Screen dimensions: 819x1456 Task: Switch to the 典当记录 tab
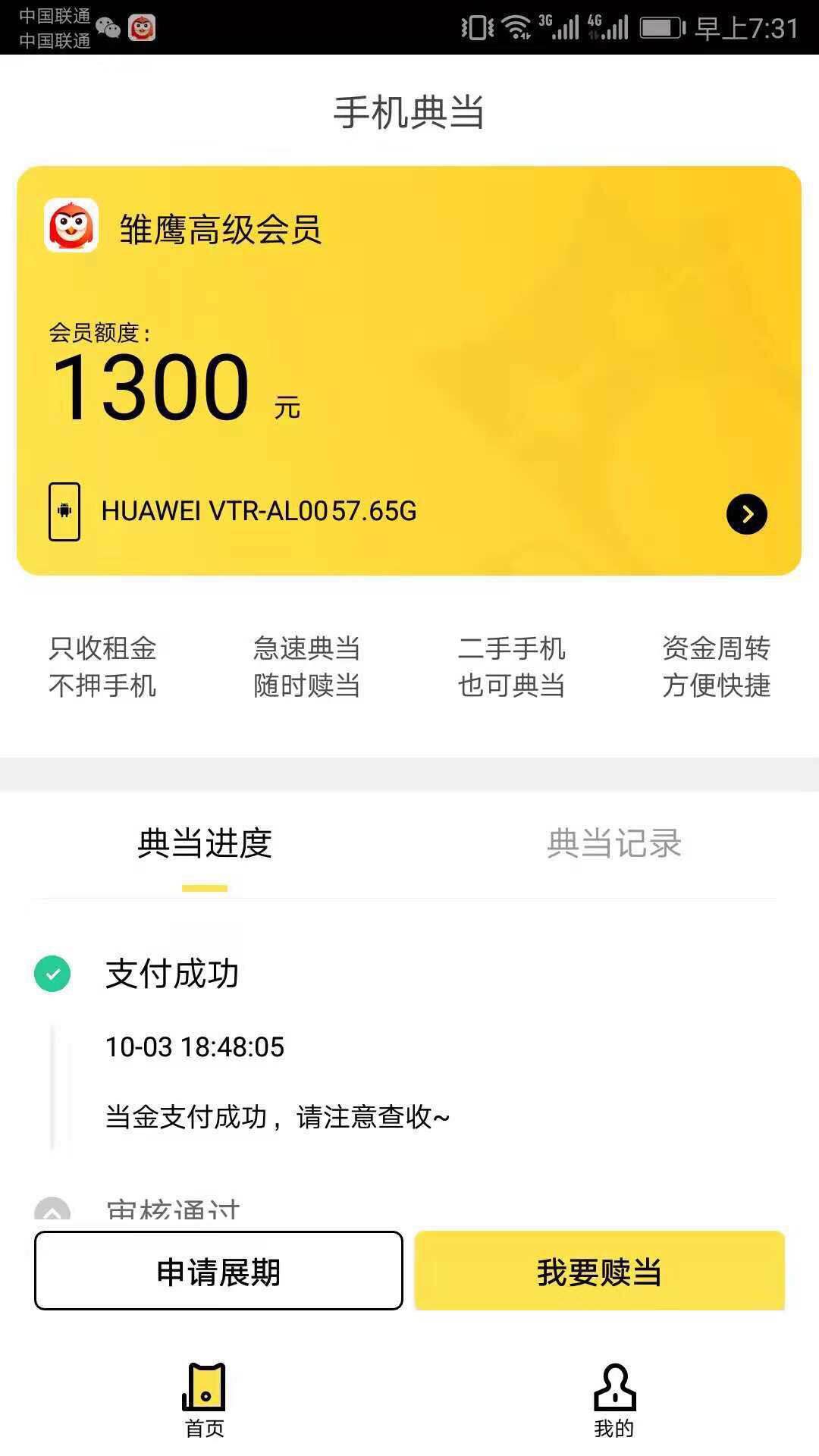click(x=614, y=843)
